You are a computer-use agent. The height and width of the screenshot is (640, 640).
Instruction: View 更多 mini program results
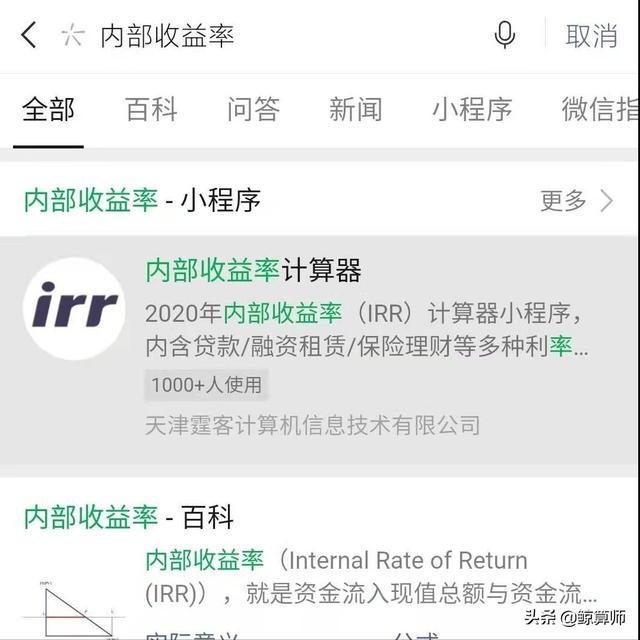tap(576, 200)
